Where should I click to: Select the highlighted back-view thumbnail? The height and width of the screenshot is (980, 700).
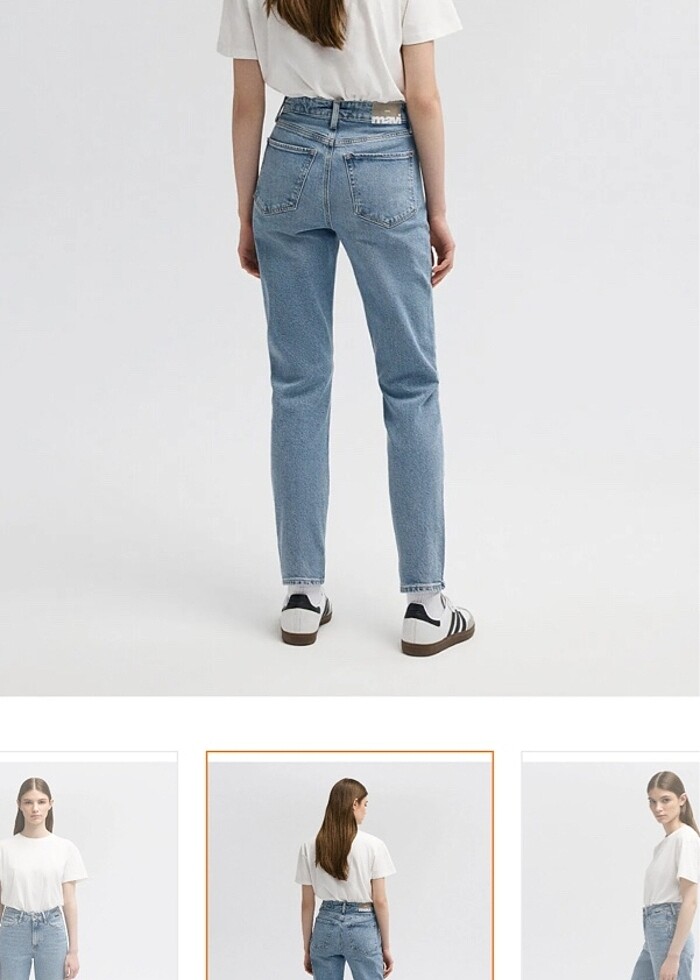pyautogui.click(x=349, y=867)
